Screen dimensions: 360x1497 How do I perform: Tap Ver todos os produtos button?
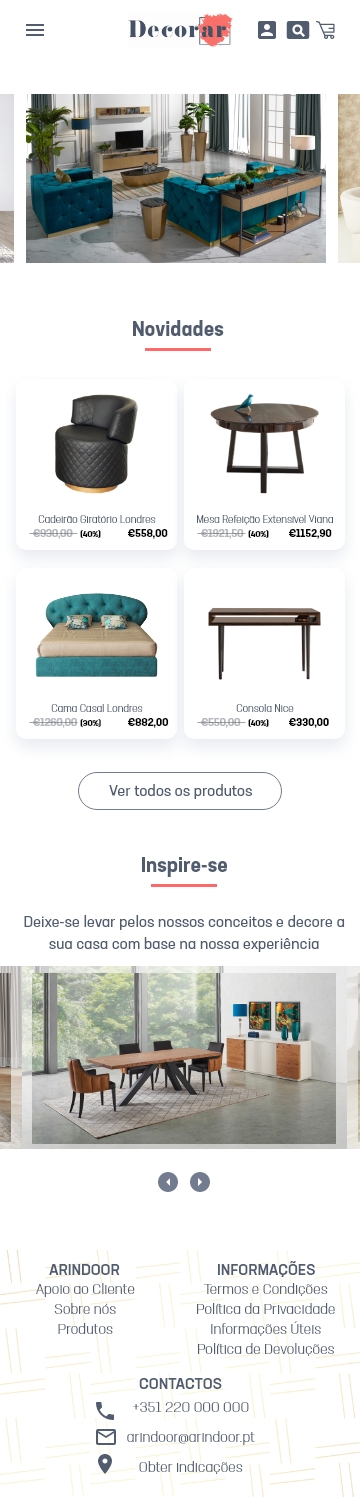[x=180, y=791]
